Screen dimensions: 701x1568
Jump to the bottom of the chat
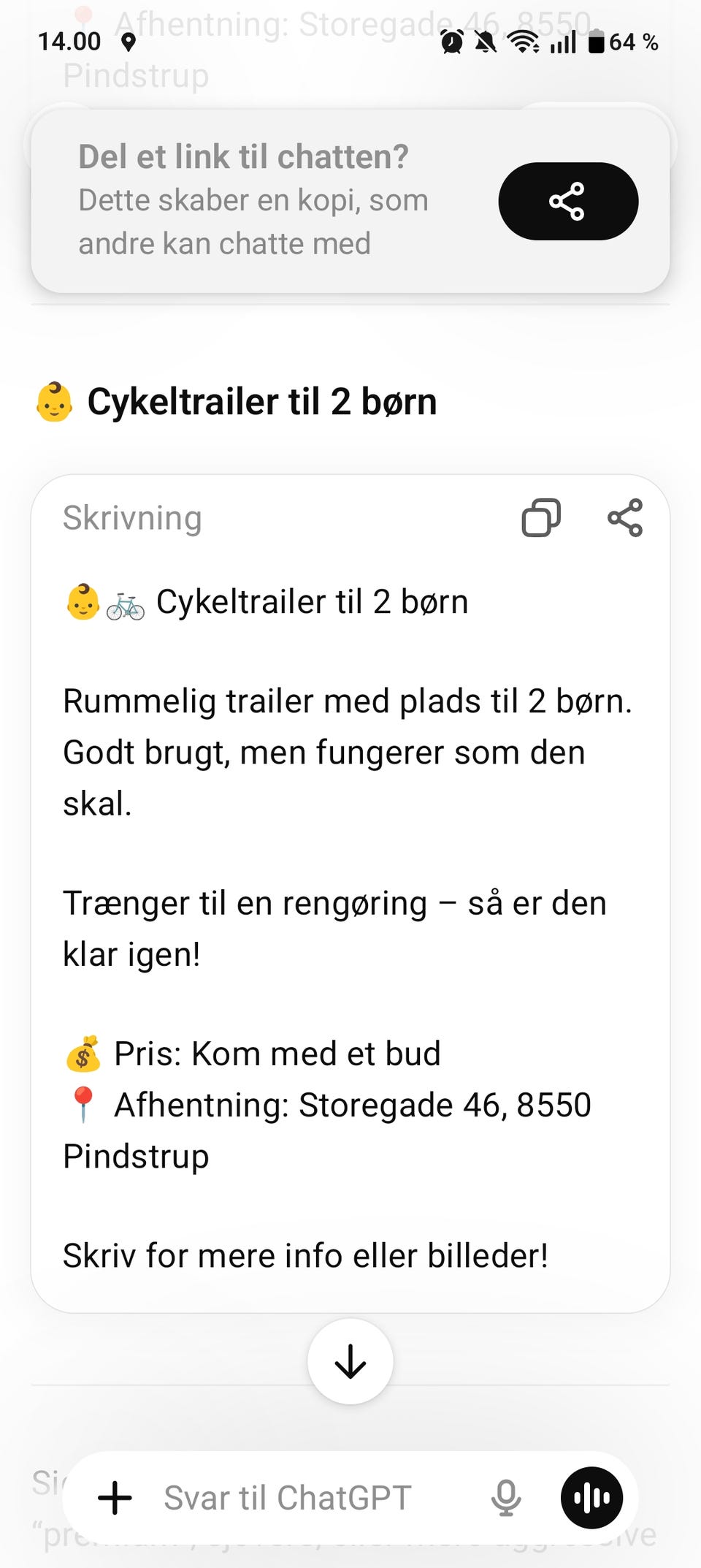click(350, 1361)
